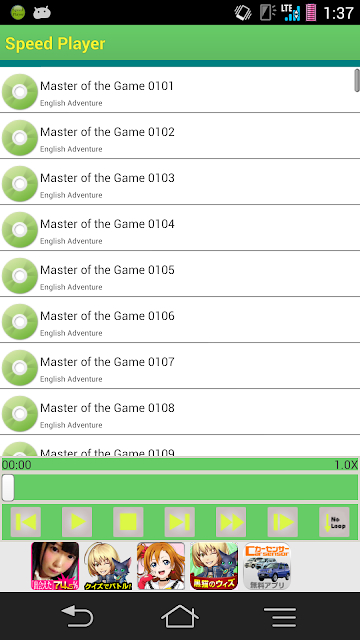Image resolution: width=360 pixels, height=640 pixels.
Task: Tap the fast forward button
Action: pos(231,522)
